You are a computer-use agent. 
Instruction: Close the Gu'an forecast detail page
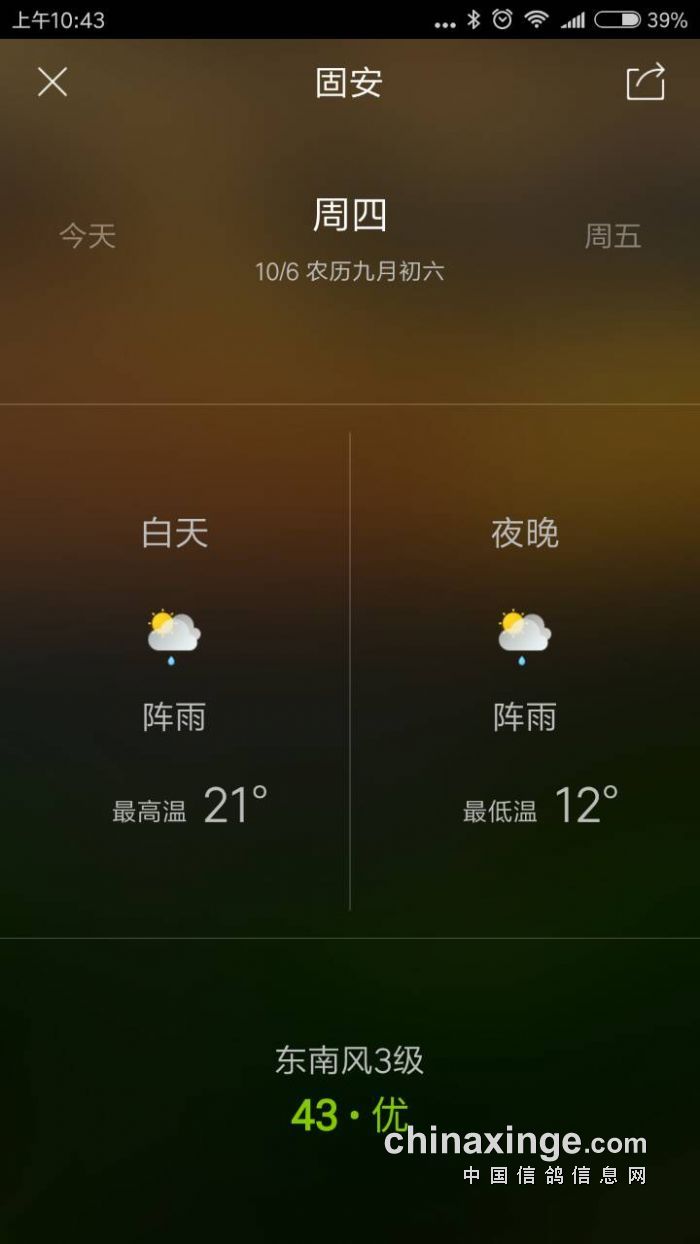click(x=52, y=82)
